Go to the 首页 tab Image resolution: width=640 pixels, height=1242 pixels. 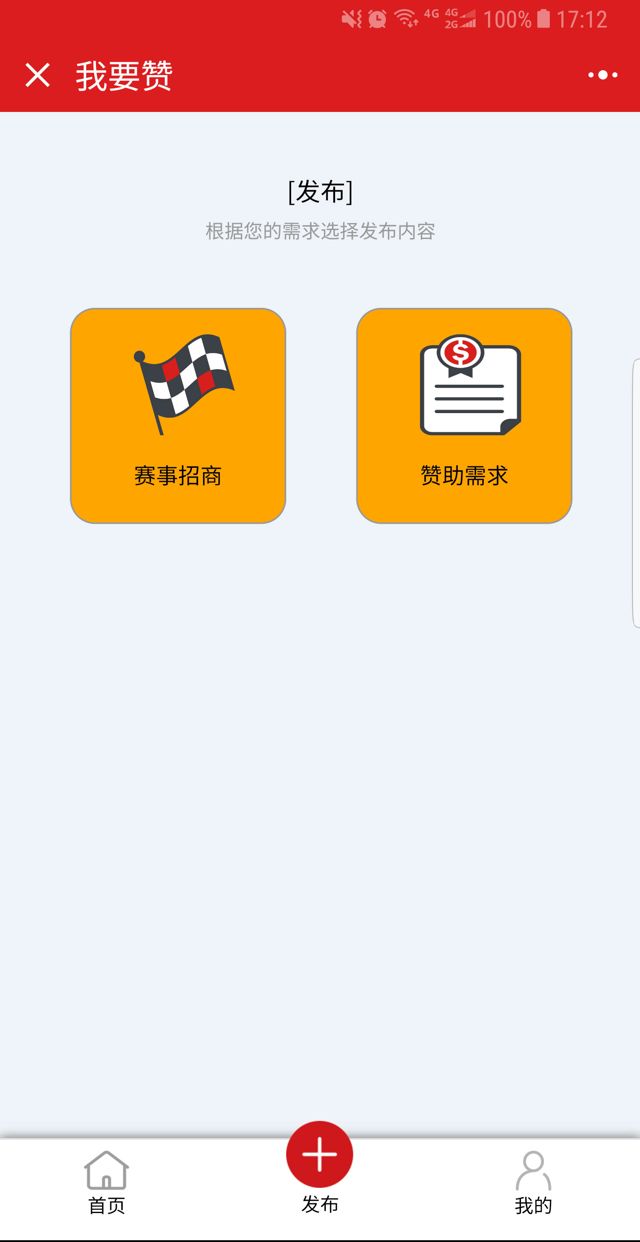tap(107, 1183)
